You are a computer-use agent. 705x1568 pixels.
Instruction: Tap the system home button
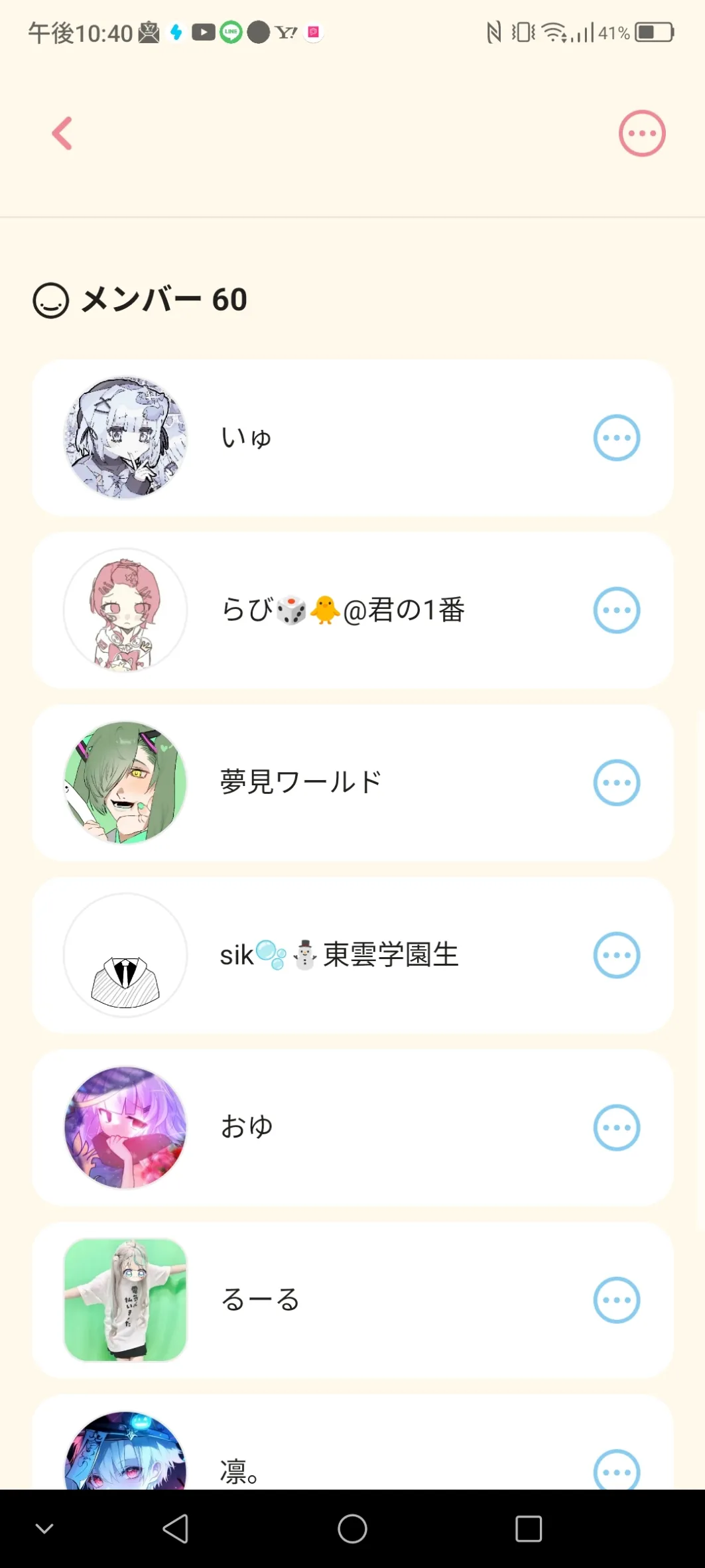click(352, 1529)
